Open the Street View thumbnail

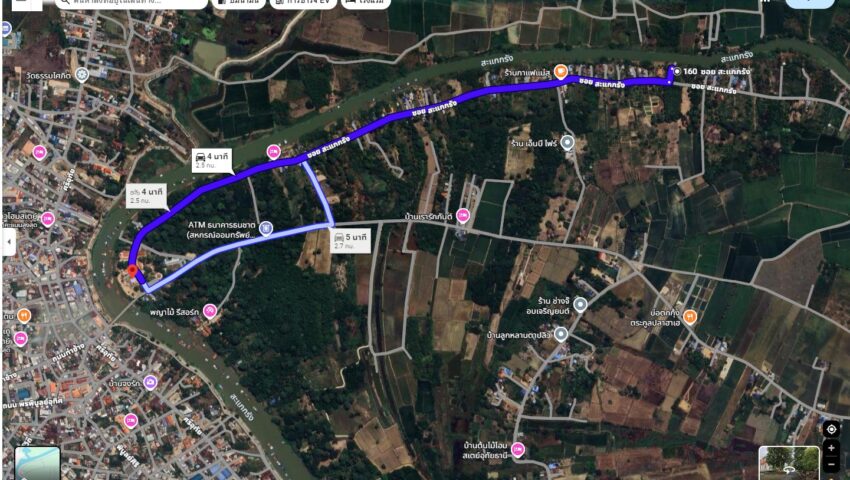[789, 463]
